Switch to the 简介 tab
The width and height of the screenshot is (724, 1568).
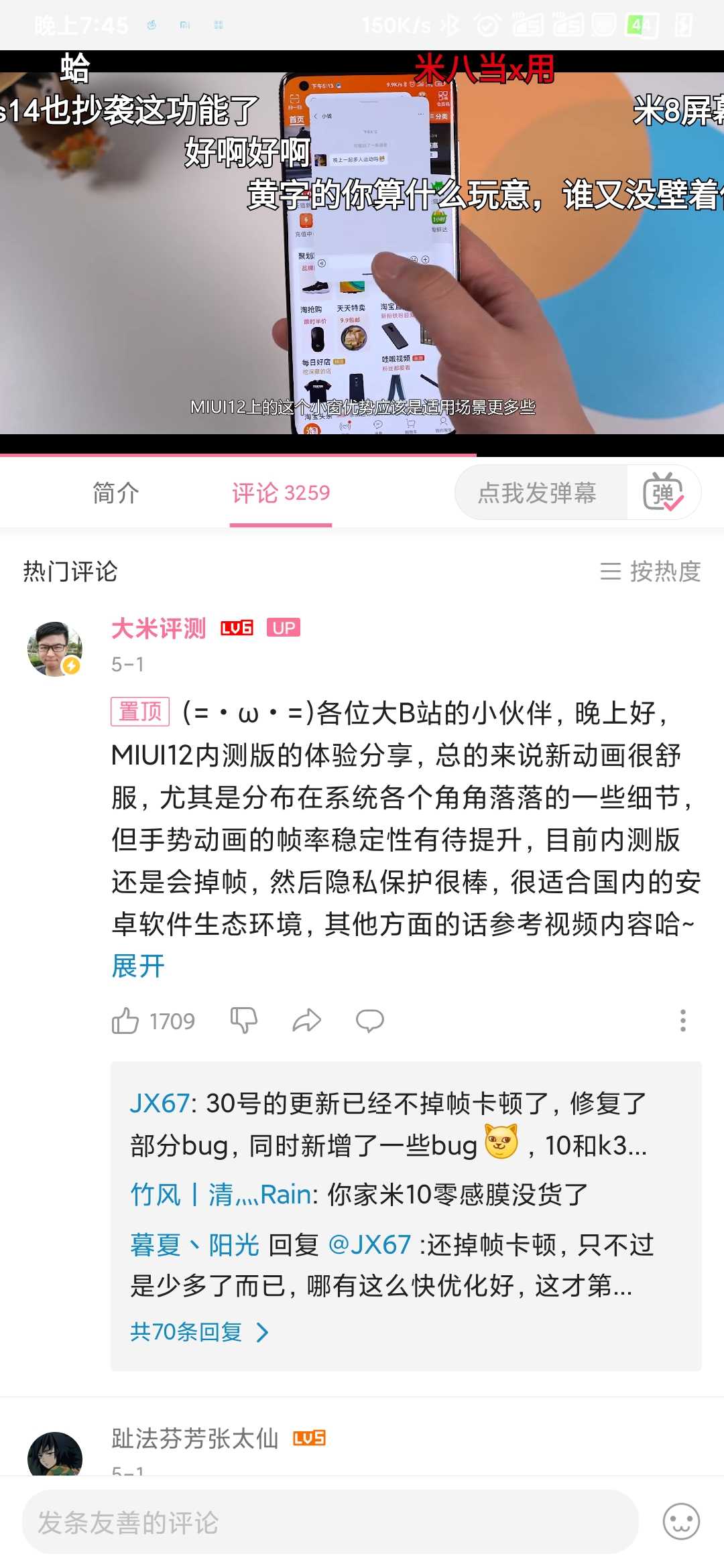(115, 493)
